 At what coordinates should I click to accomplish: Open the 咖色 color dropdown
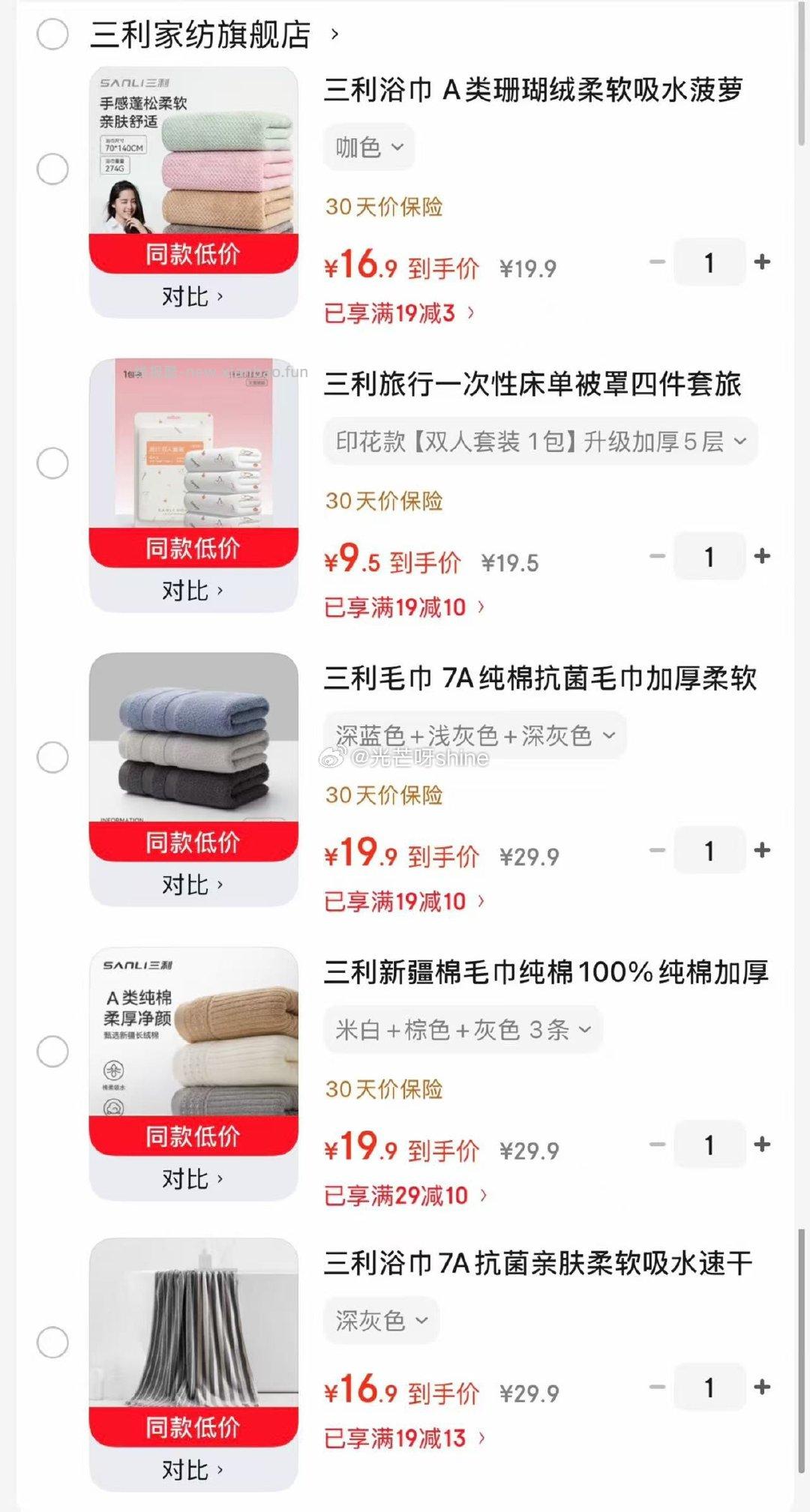coord(368,147)
